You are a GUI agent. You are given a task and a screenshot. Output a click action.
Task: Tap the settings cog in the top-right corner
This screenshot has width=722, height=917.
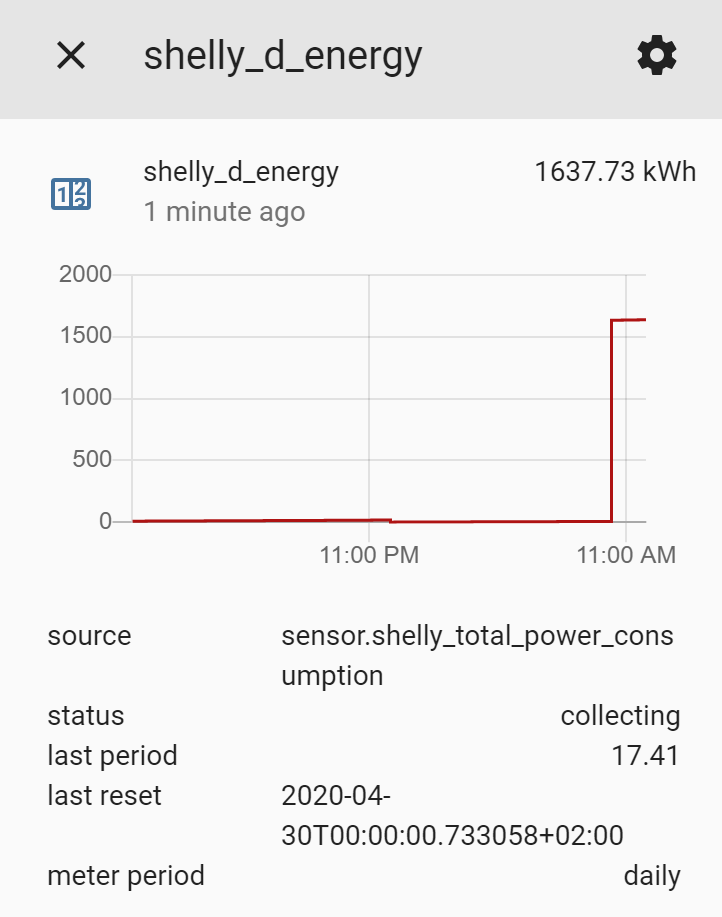[656, 56]
